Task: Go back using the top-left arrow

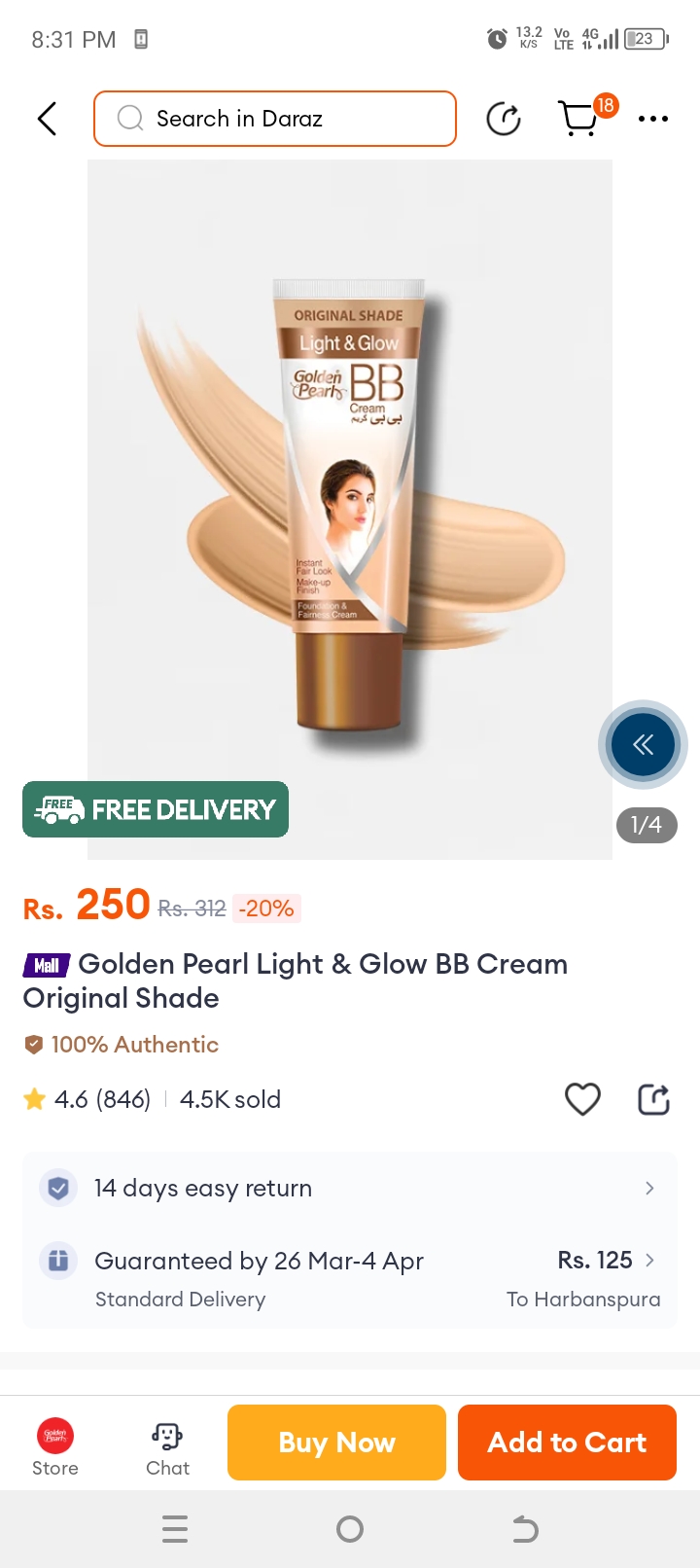Action: click(47, 119)
